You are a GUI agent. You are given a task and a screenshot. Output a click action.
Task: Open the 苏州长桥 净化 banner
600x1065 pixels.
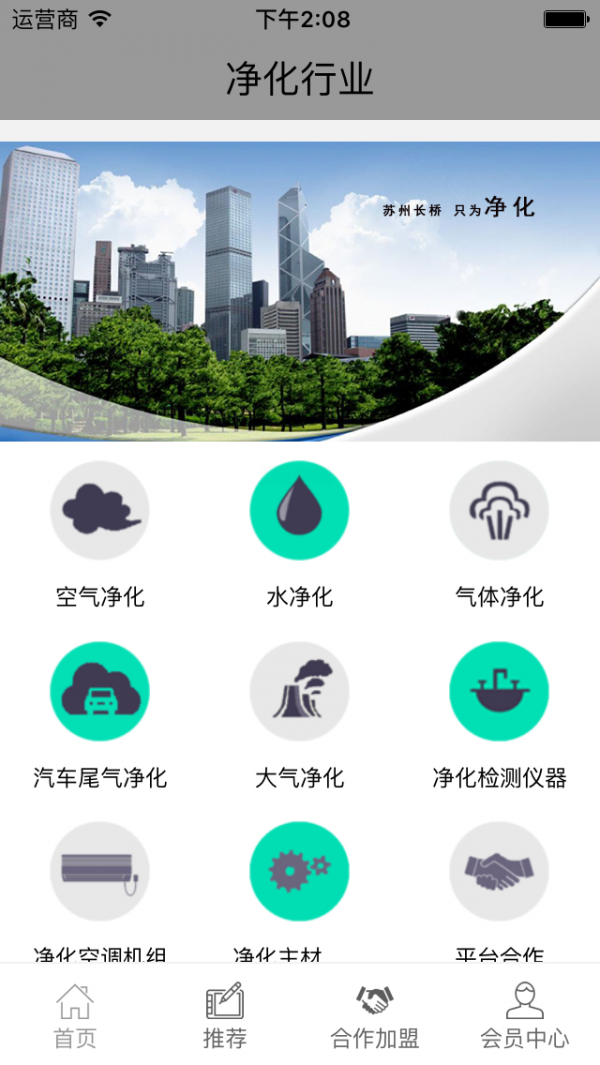(x=300, y=291)
